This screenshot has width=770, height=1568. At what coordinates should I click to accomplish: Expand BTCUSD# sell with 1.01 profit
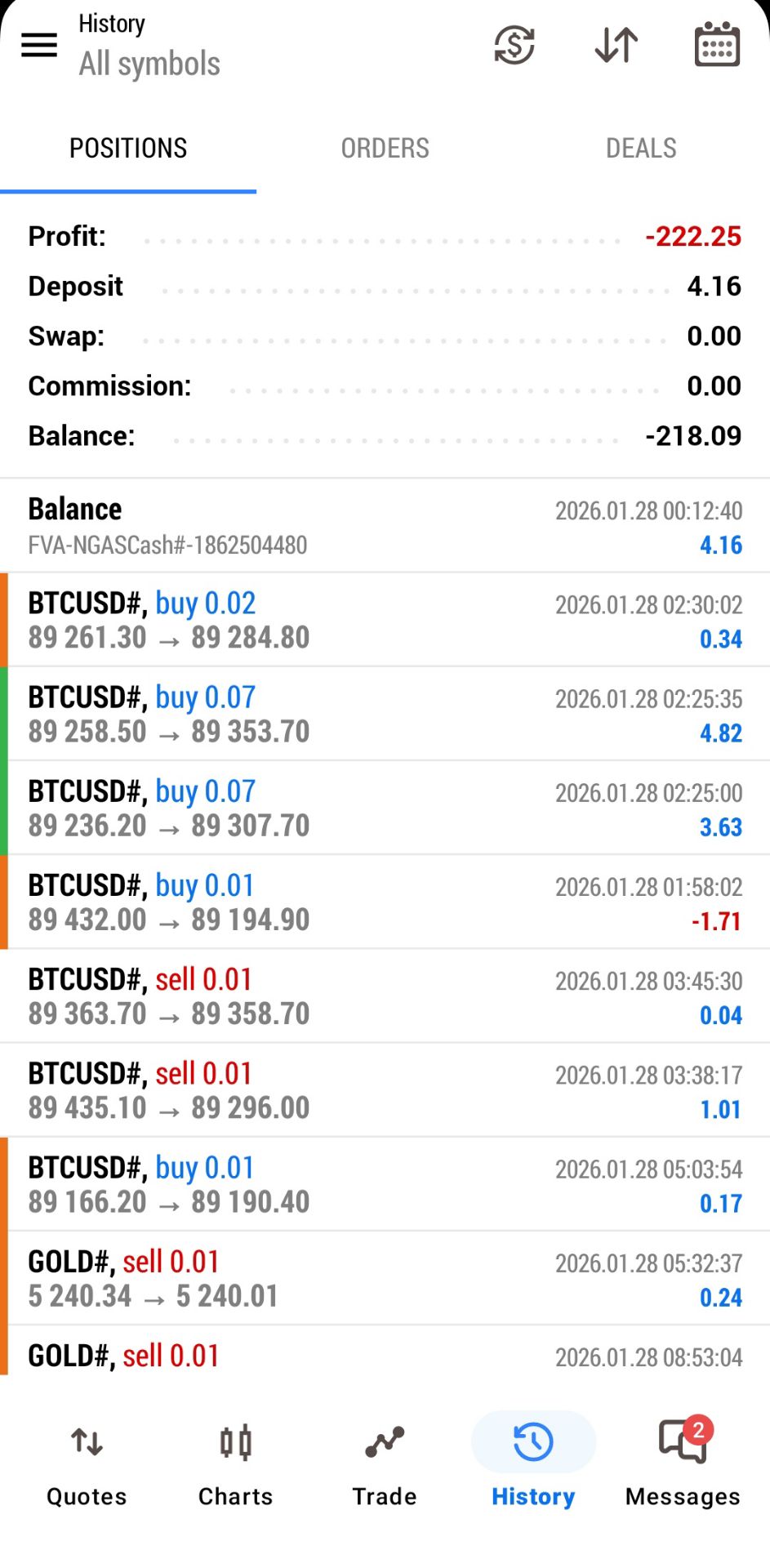[385, 1089]
